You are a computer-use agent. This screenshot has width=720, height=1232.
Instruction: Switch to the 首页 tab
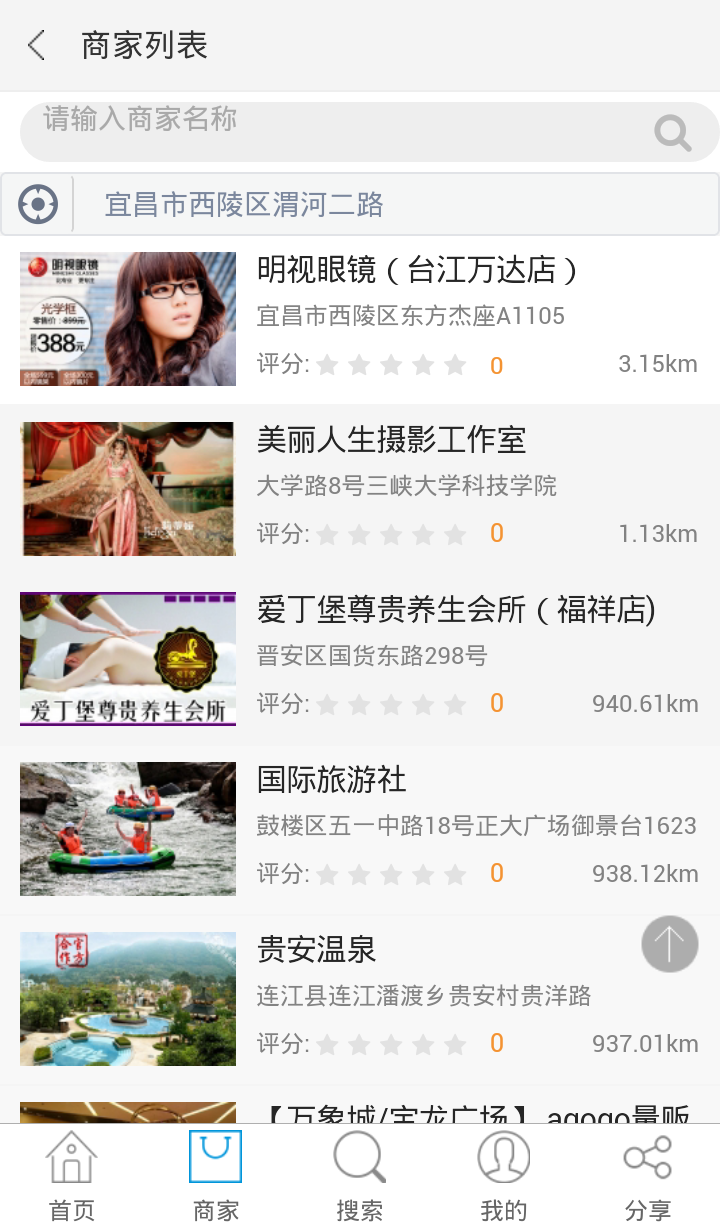coord(72,1177)
